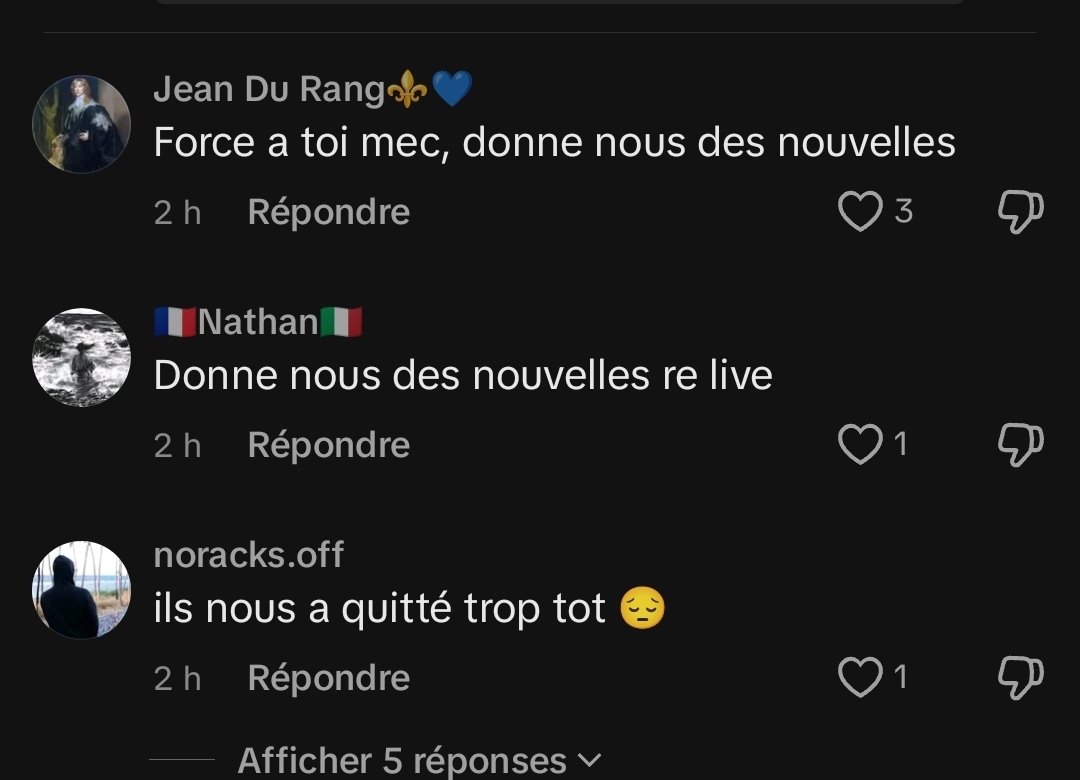Image resolution: width=1080 pixels, height=780 pixels.
Task: Like the noracks.off comment
Action: point(859,678)
